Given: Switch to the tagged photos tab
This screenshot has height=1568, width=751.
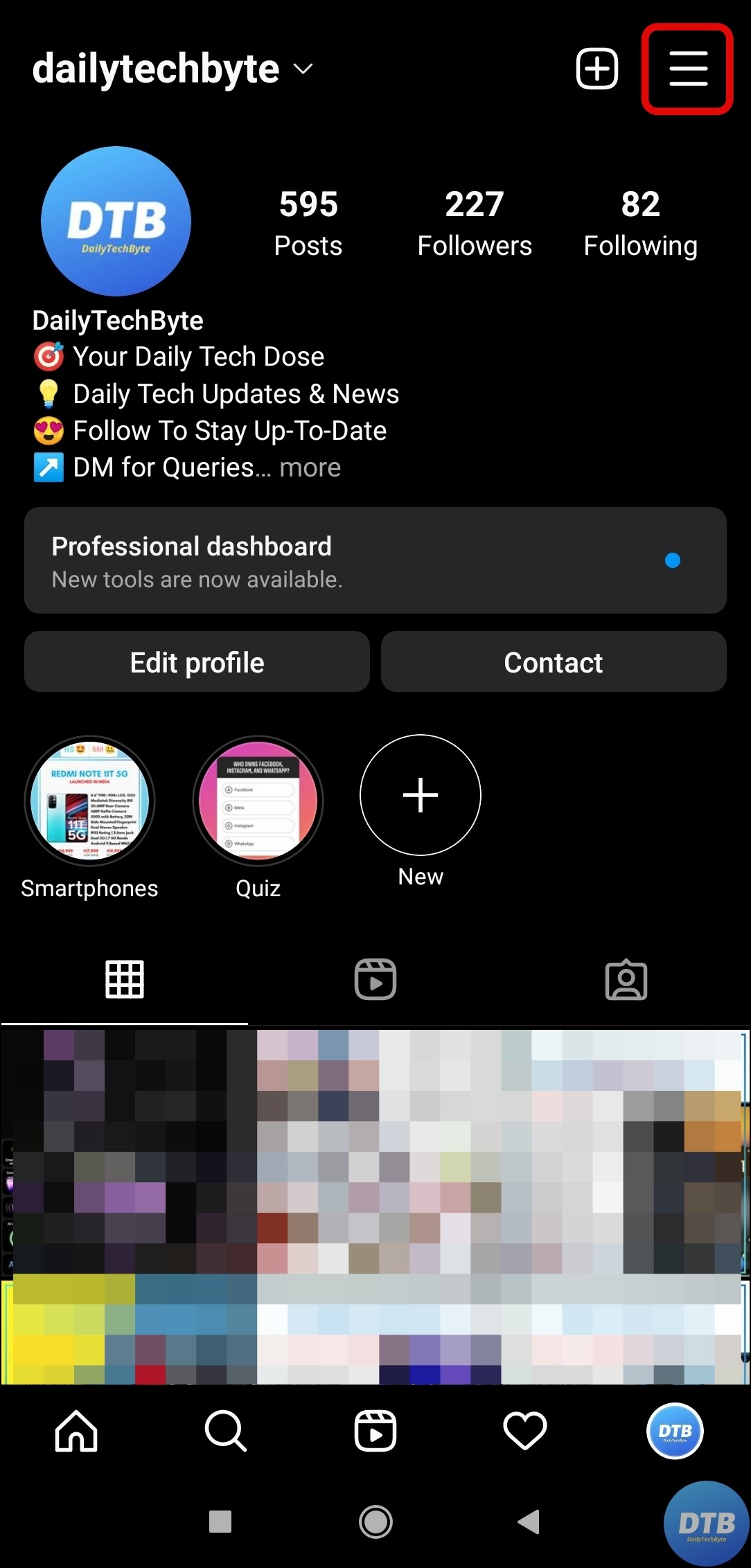Looking at the screenshot, I should 626,979.
